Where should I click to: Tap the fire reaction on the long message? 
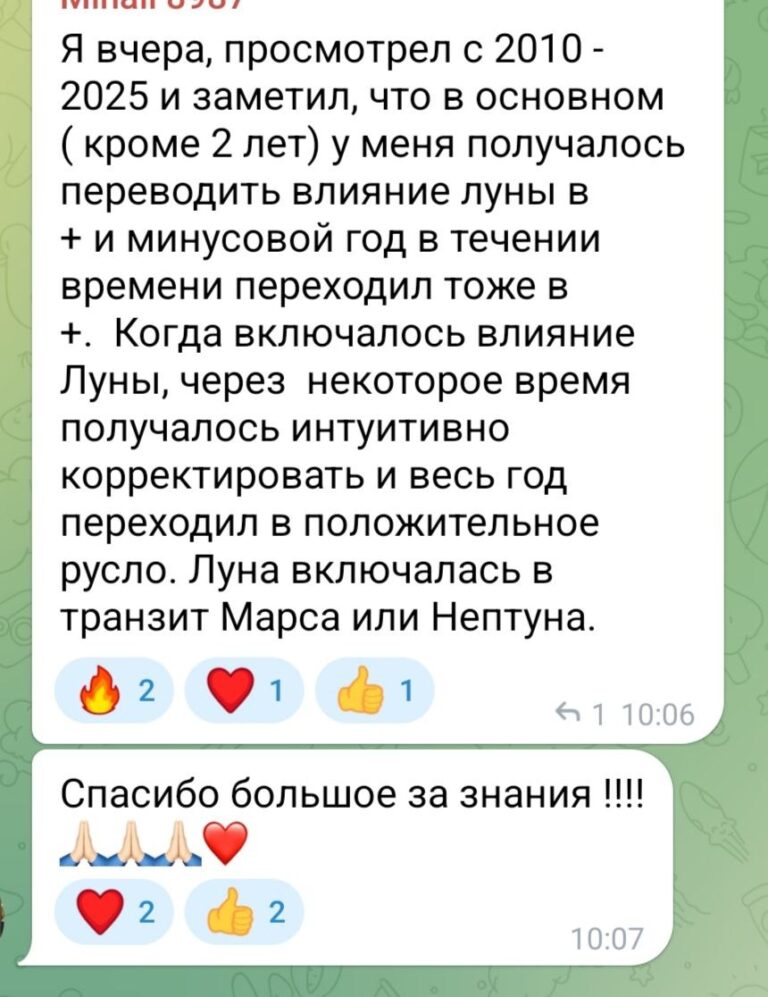click(114, 691)
